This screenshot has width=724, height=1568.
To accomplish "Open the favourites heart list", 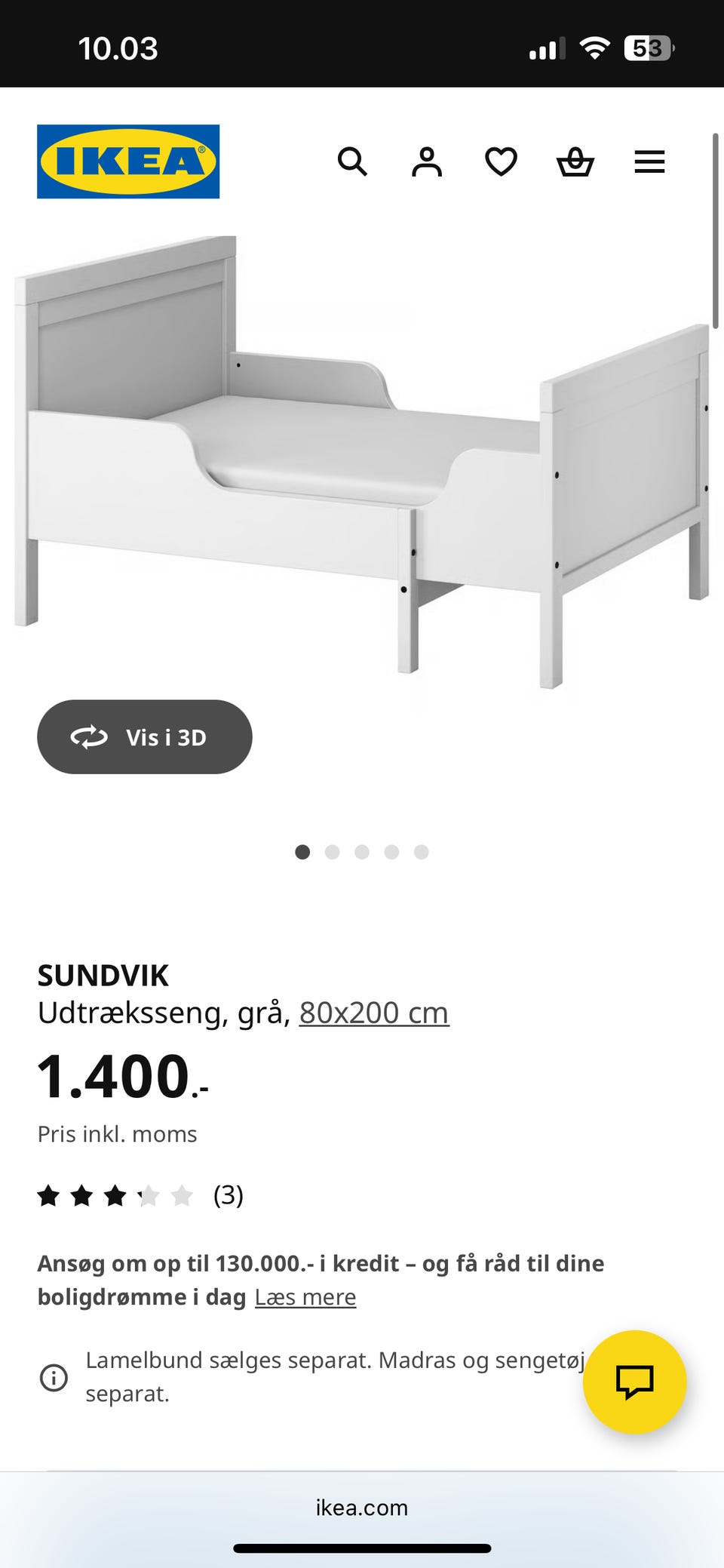I will [x=501, y=161].
